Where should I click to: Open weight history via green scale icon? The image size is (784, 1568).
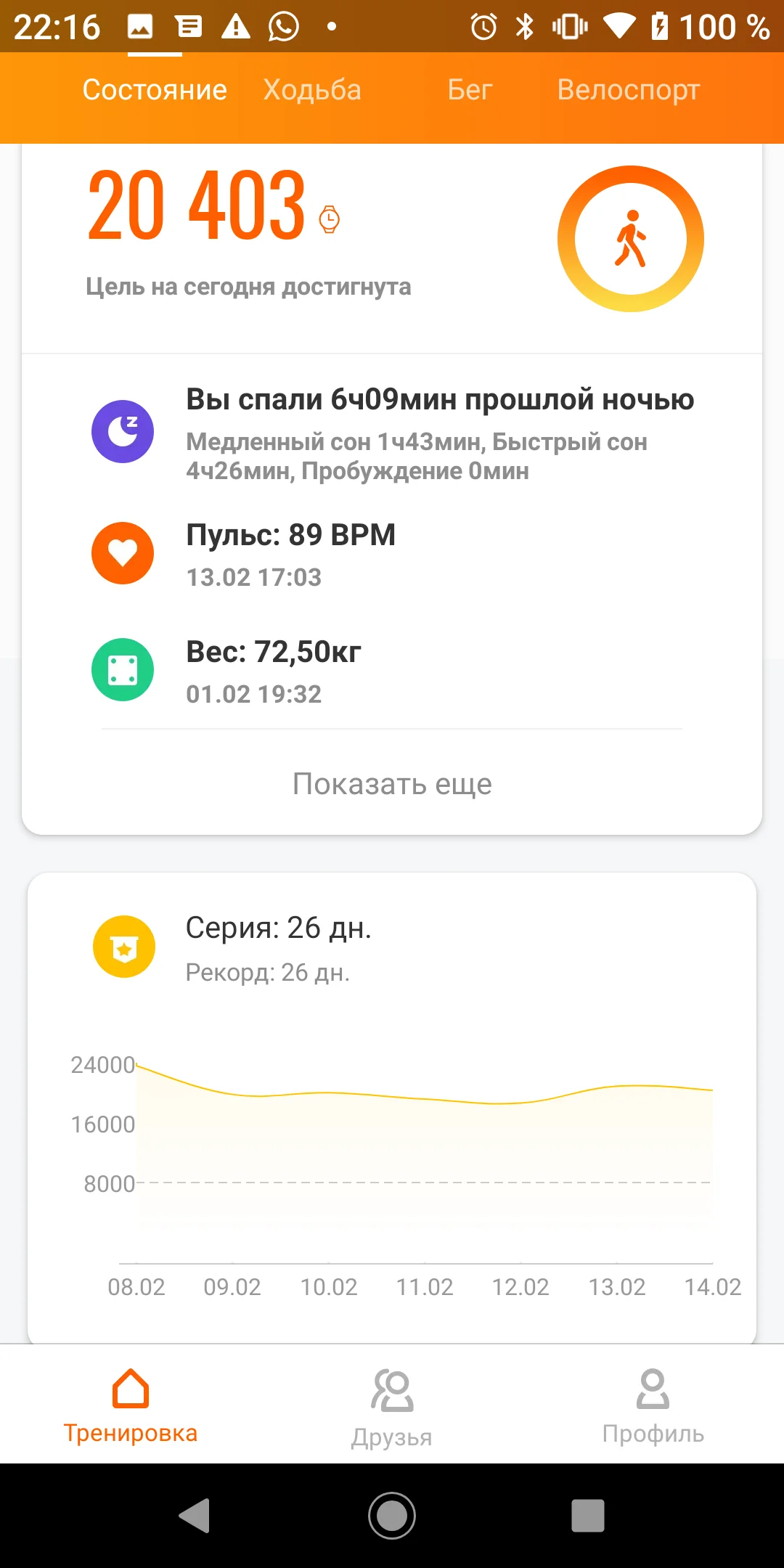pyautogui.click(x=123, y=669)
